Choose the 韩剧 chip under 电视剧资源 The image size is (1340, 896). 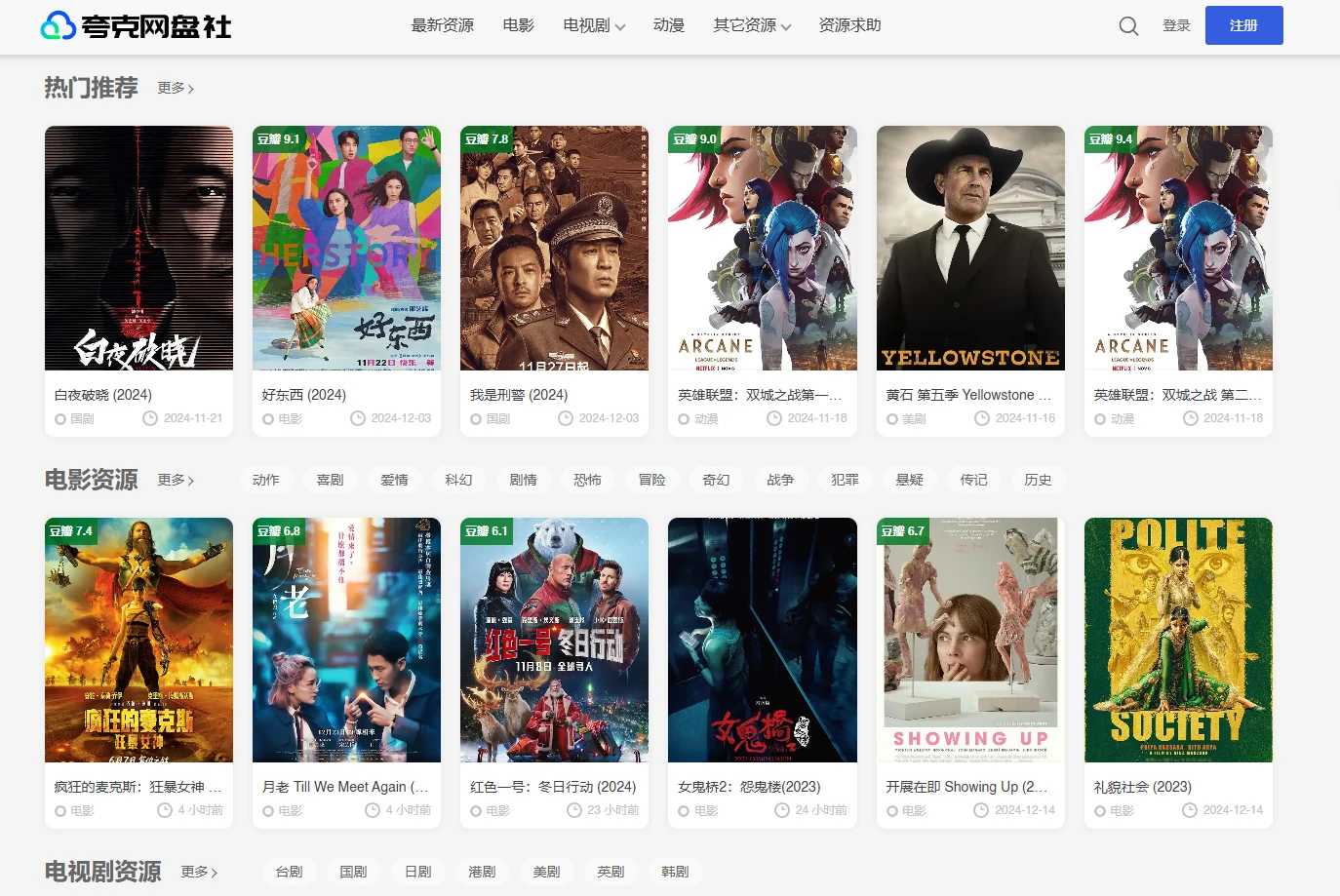click(675, 872)
